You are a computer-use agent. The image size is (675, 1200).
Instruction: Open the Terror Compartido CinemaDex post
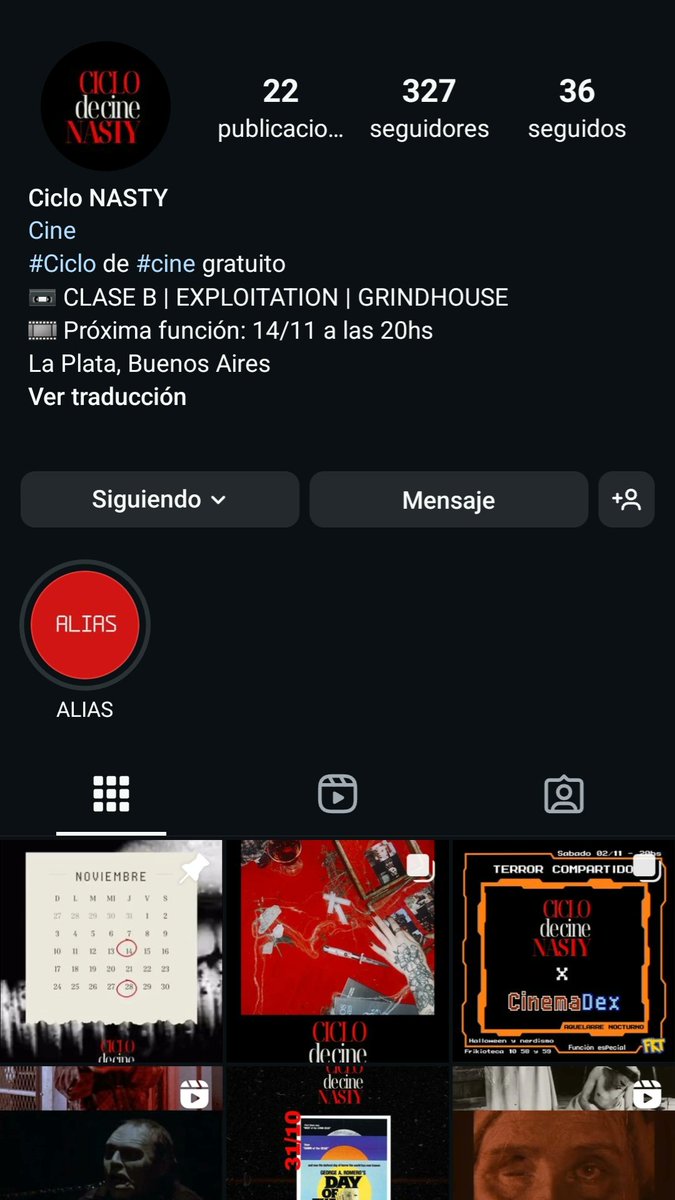click(x=563, y=951)
